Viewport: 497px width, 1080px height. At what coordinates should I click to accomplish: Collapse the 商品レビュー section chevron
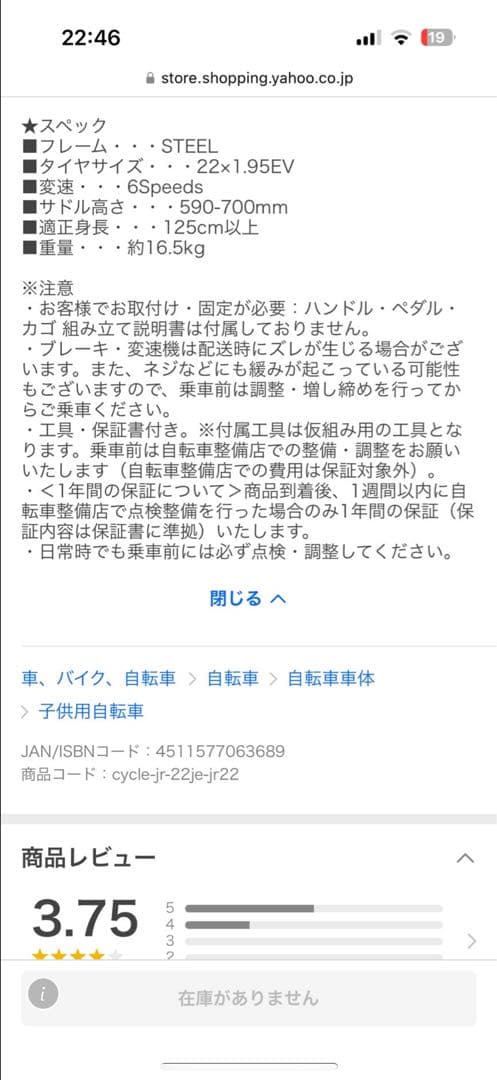tap(466, 858)
